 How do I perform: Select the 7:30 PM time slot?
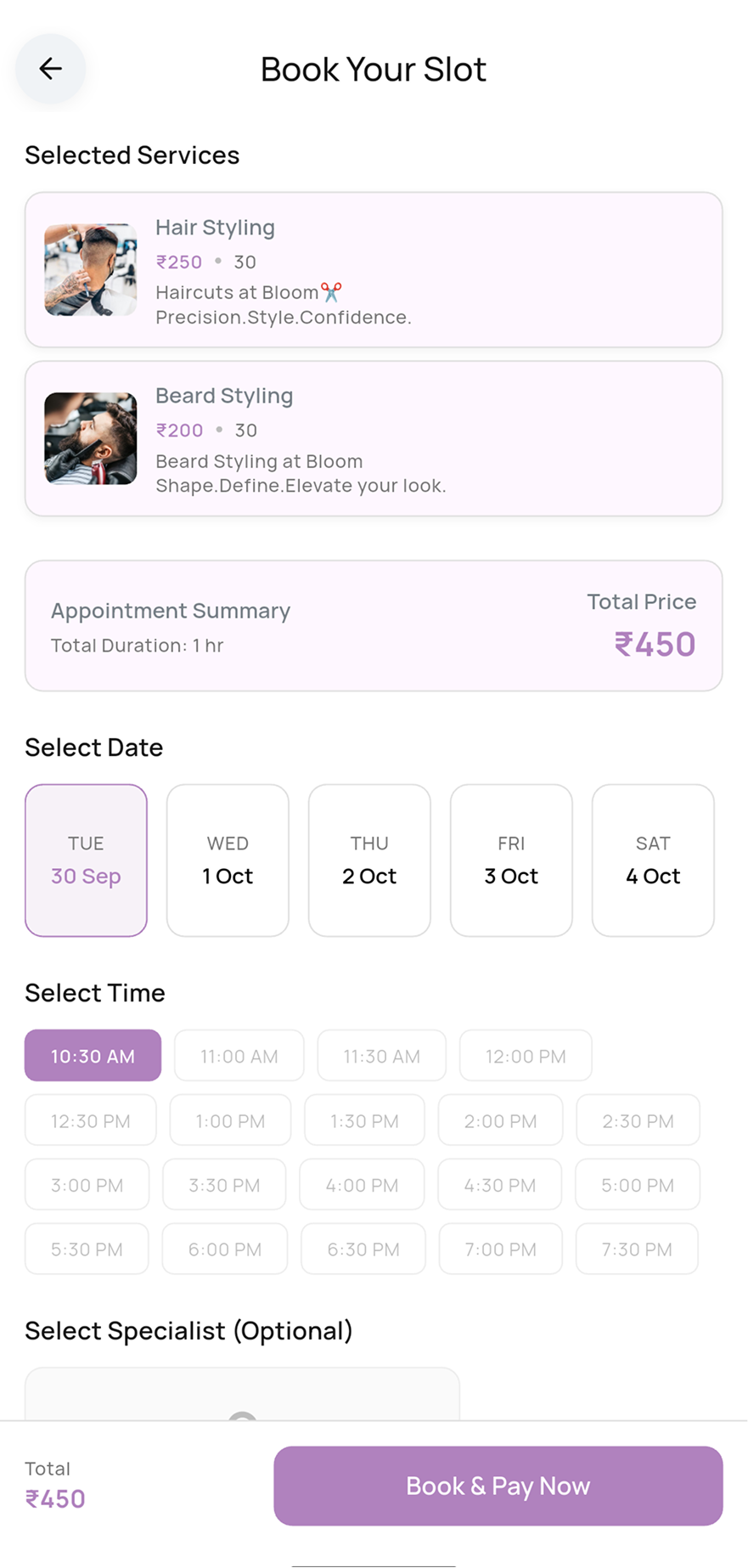click(637, 1249)
